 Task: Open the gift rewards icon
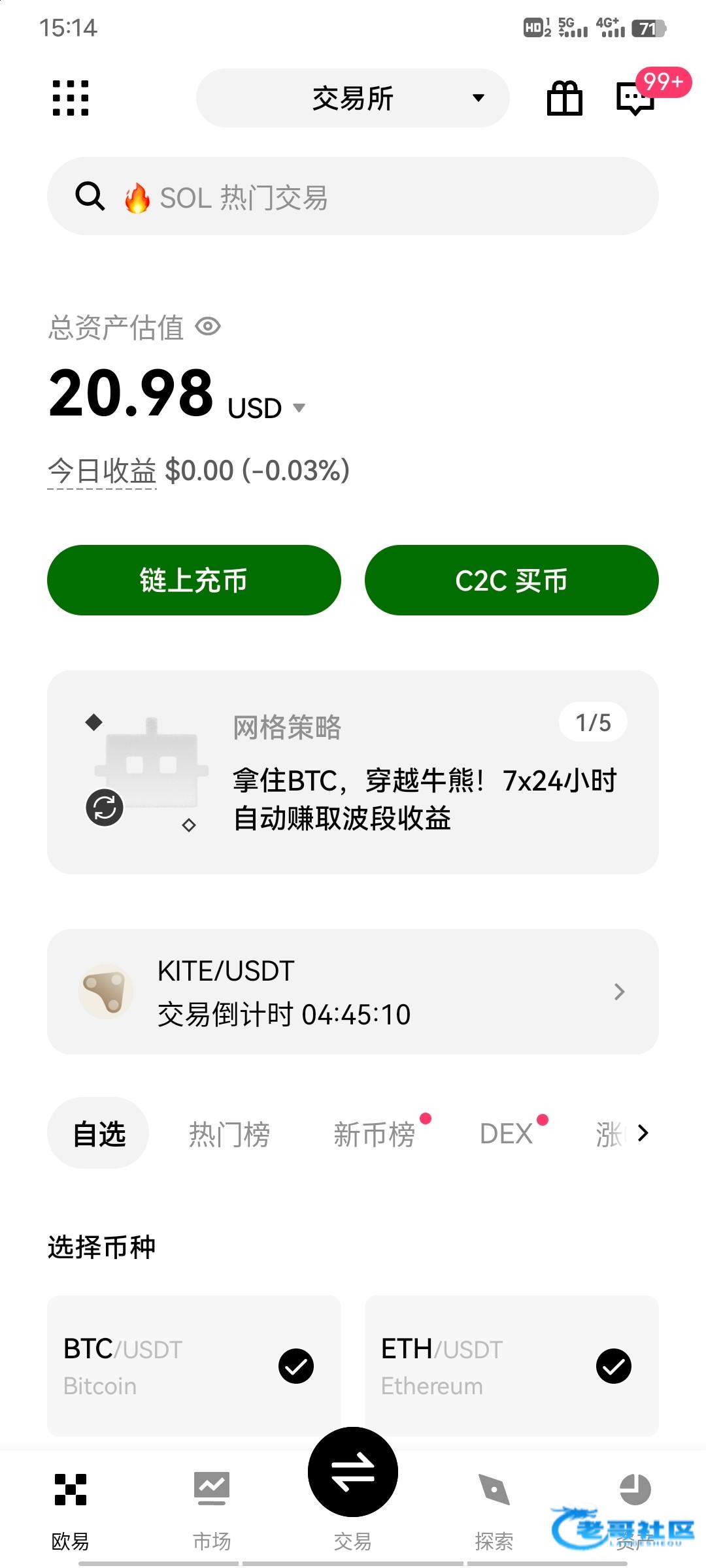pos(565,99)
